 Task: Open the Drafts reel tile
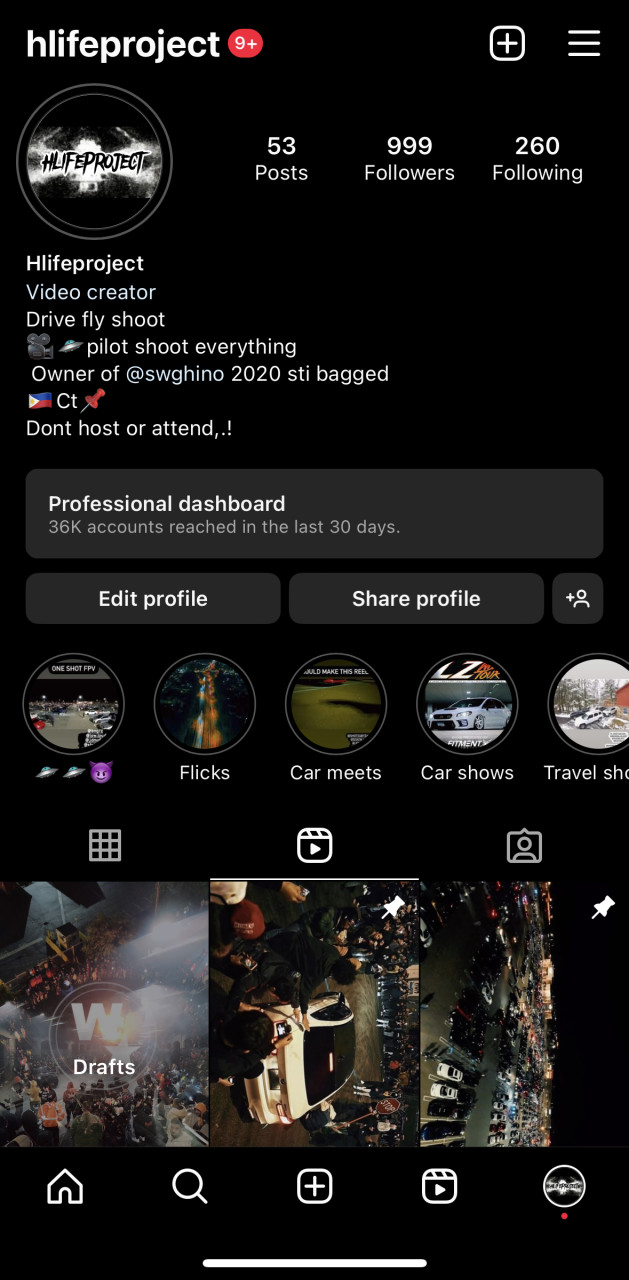[104, 1014]
